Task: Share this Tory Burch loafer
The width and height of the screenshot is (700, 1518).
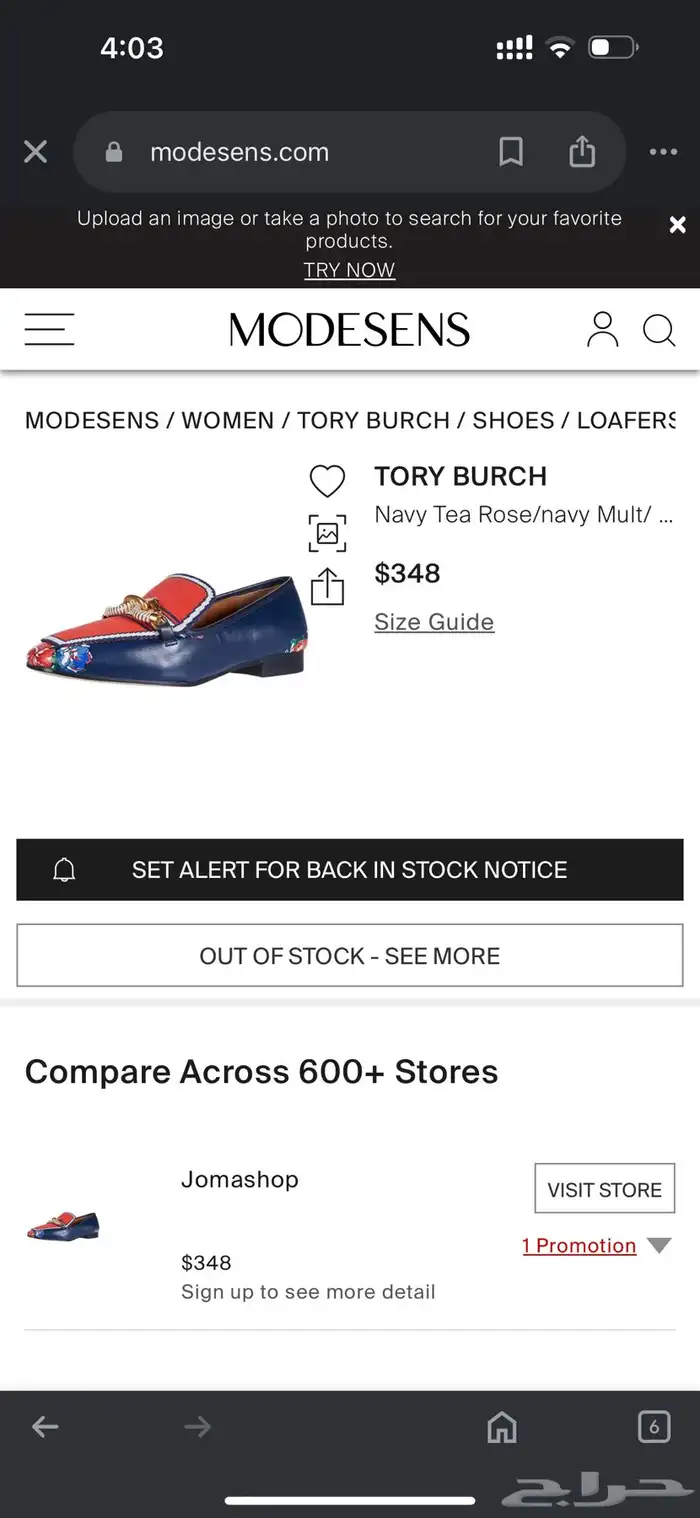Action: (x=327, y=586)
